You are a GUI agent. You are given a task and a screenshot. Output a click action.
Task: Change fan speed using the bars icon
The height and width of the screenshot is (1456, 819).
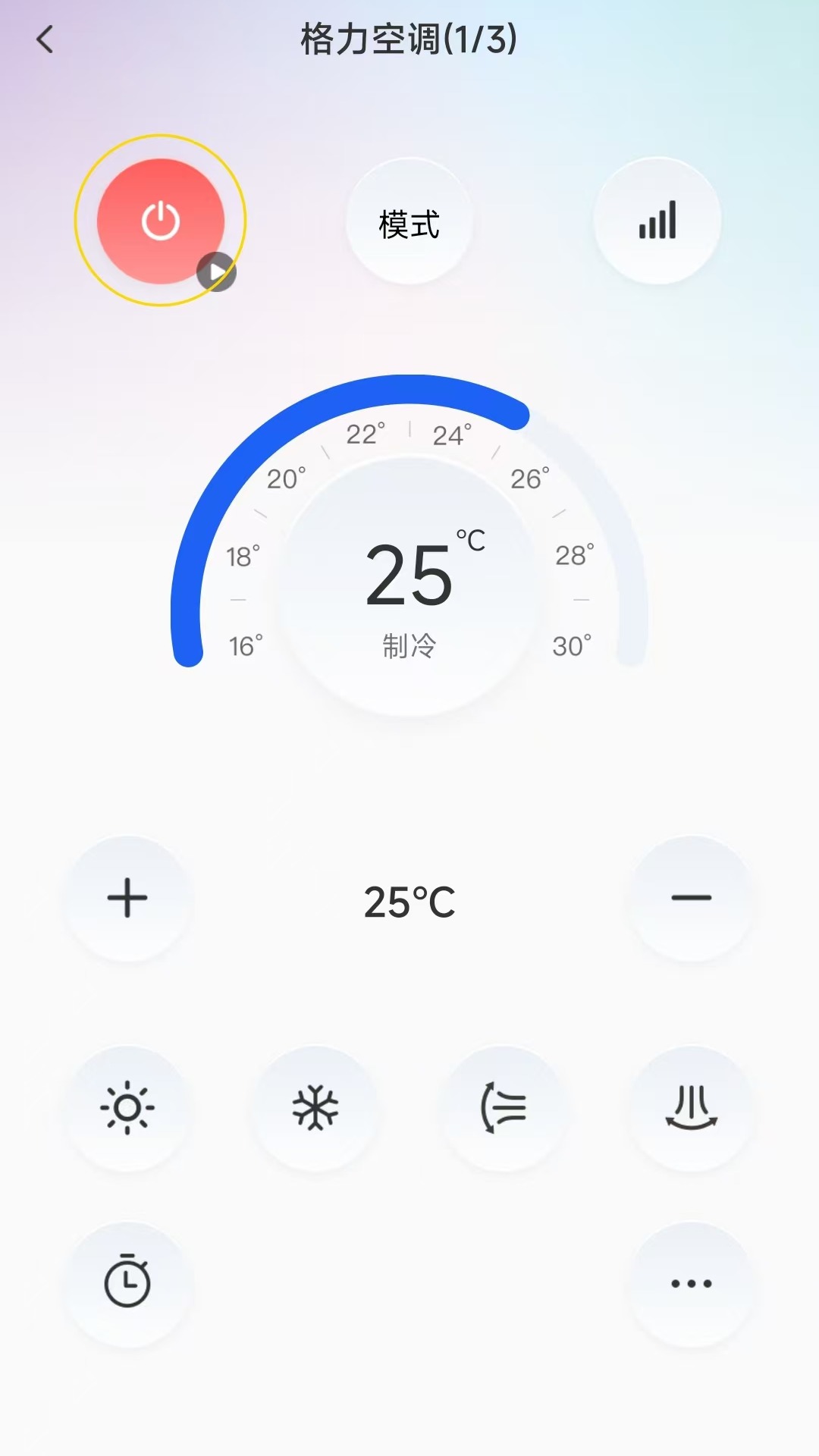coord(657,221)
